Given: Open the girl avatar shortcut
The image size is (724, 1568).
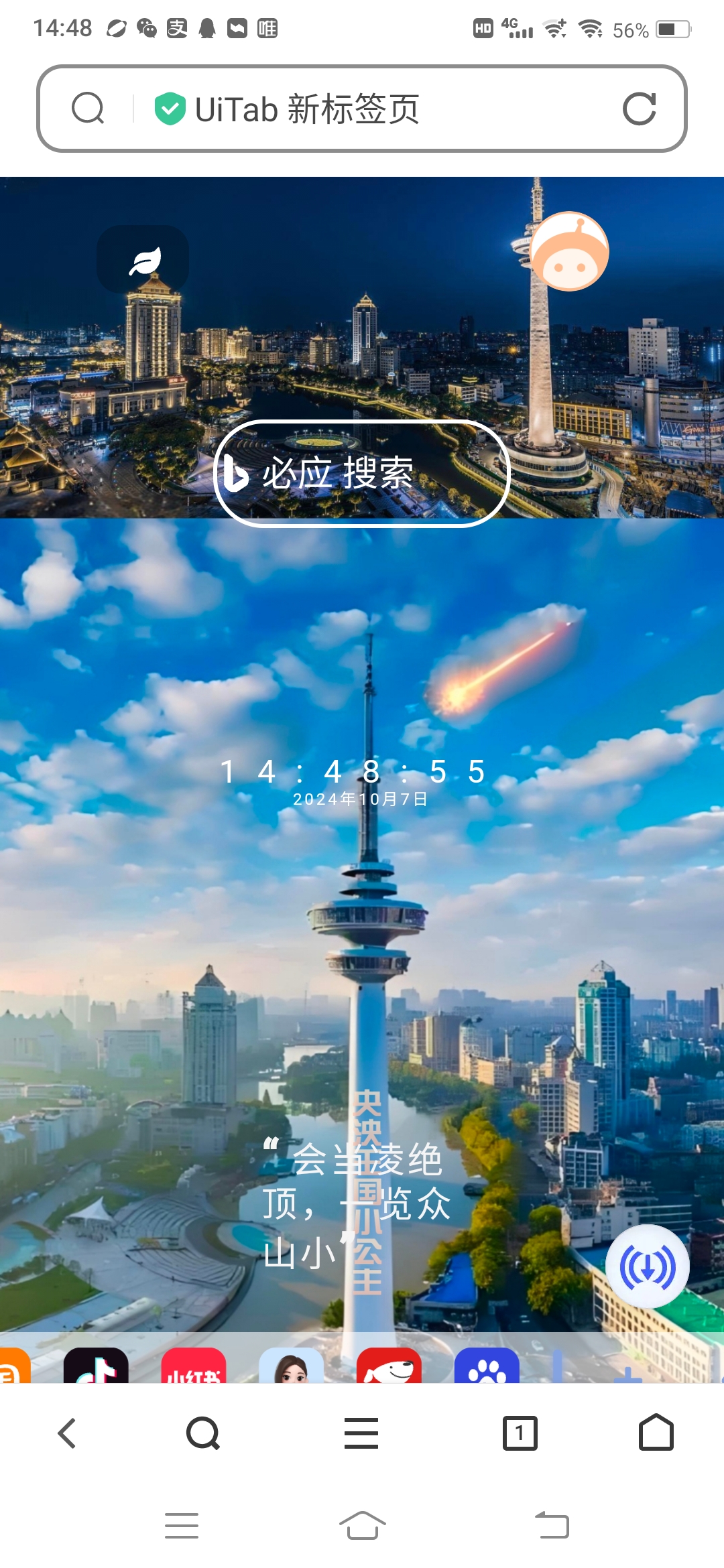Looking at the screenshot, I should tap(291, 1367).
